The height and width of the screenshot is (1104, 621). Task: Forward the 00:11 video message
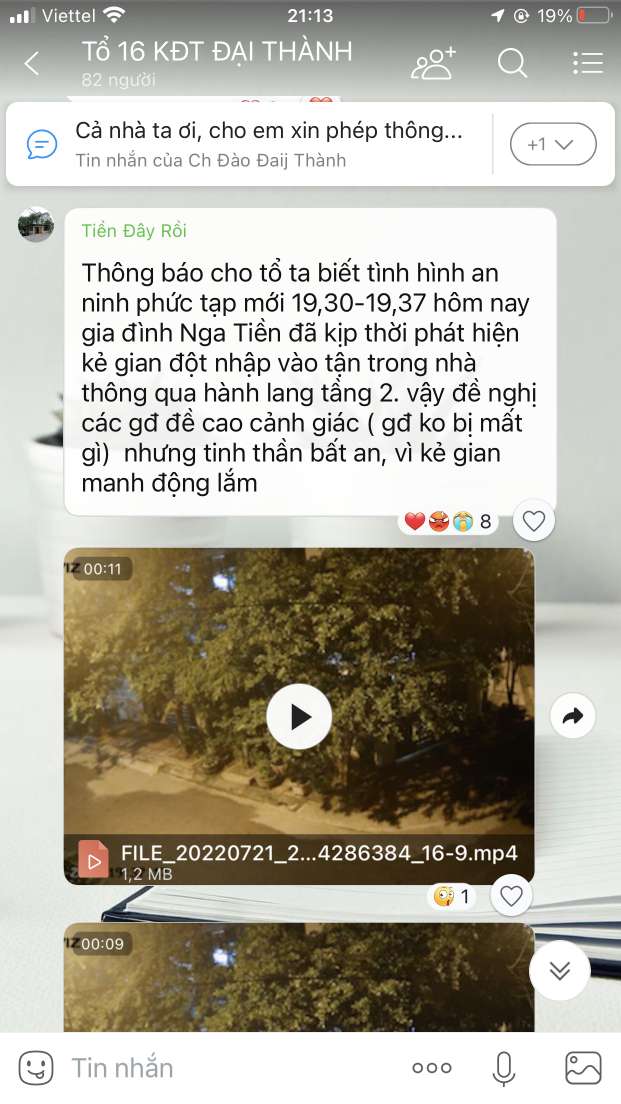coord(572,717)
